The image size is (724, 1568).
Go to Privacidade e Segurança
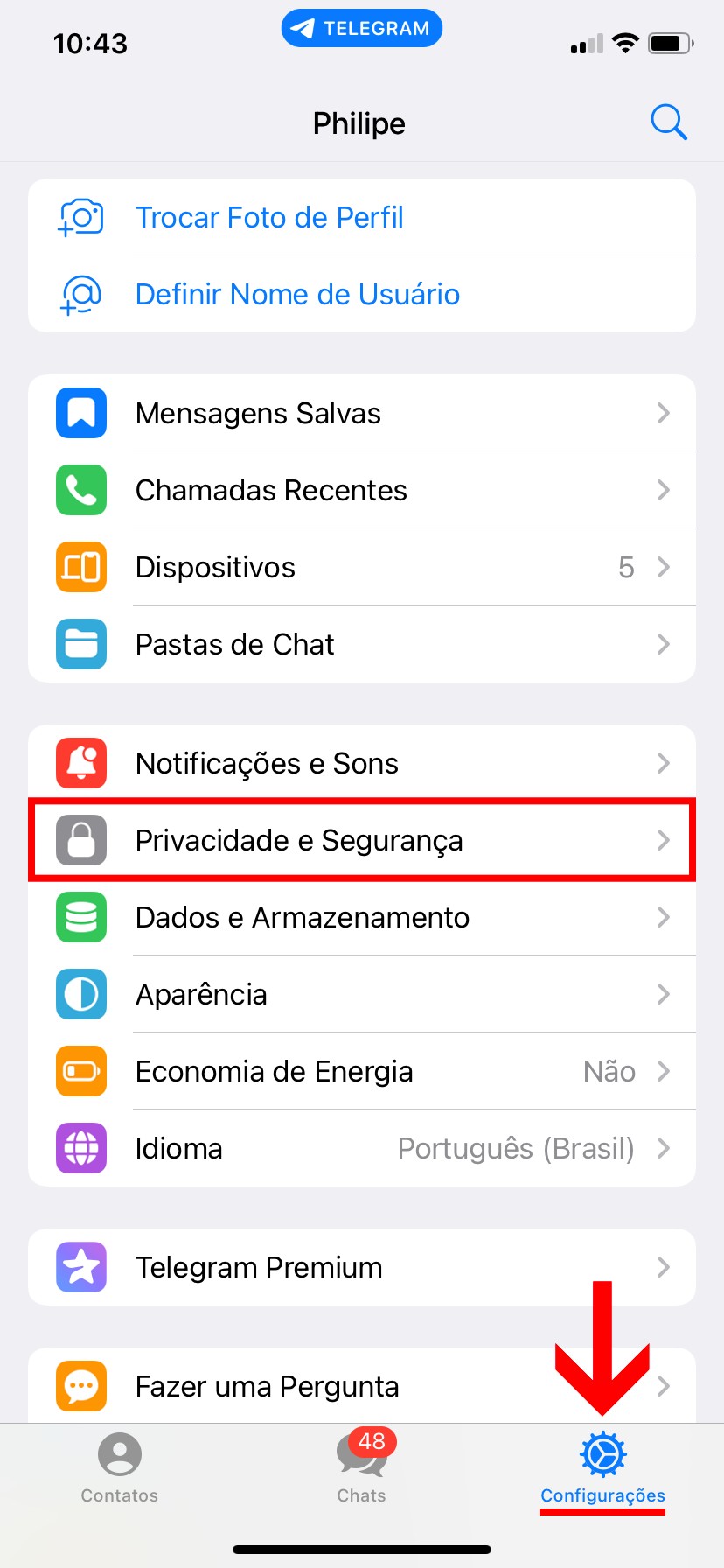coord(362,840)
